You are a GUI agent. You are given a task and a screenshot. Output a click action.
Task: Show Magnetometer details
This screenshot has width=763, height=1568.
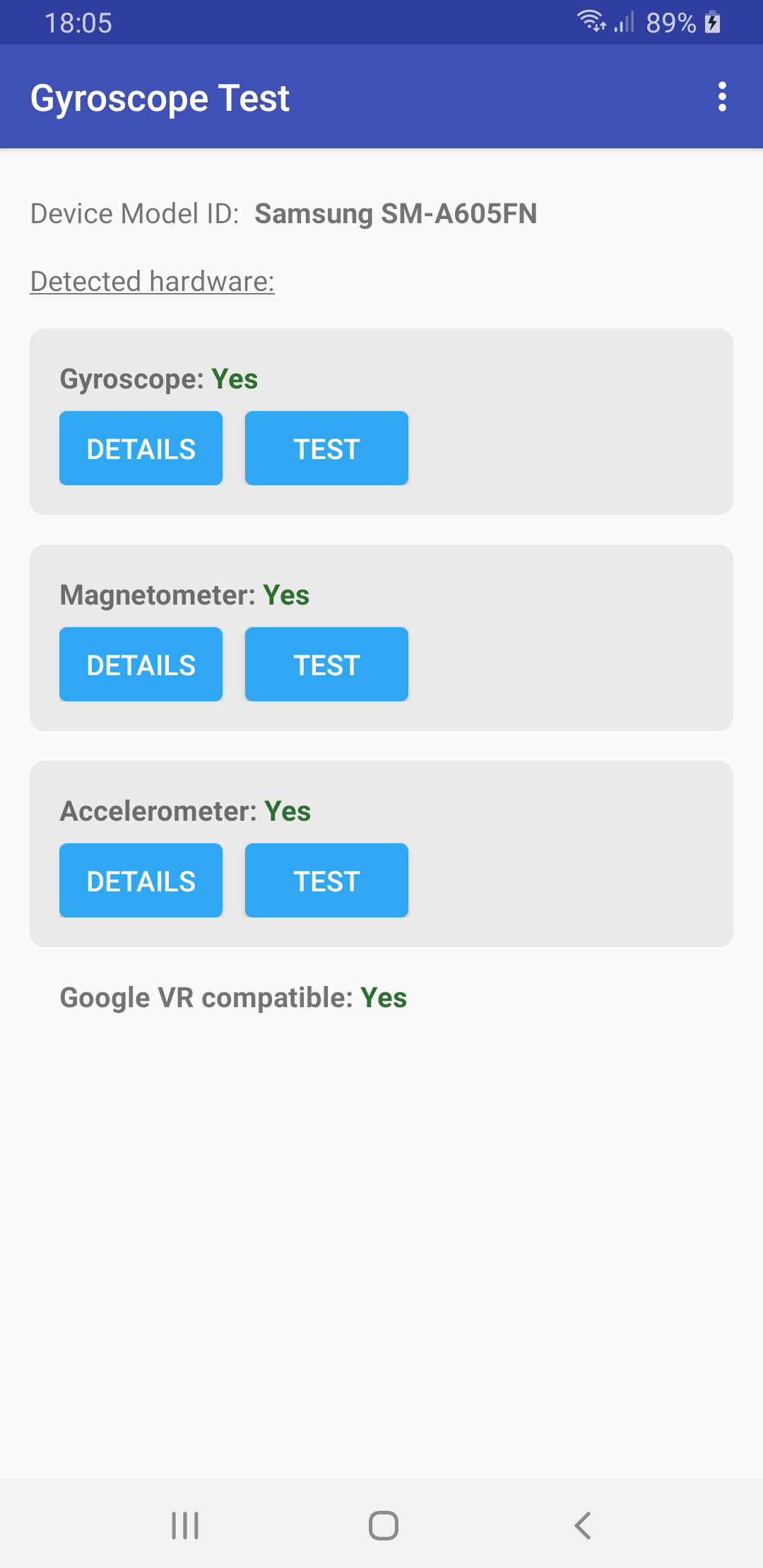141,665
